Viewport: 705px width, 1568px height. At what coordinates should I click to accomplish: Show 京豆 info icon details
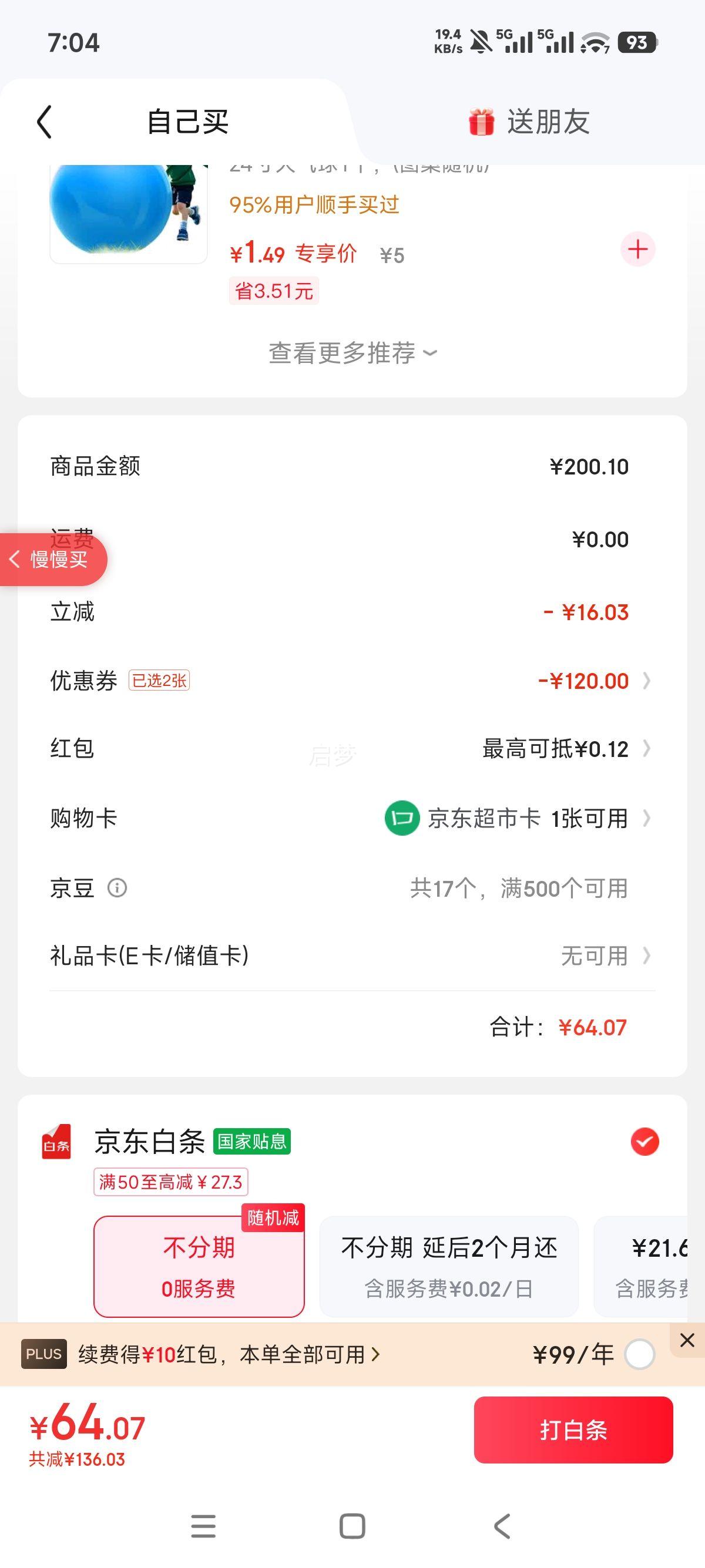(x=117, y=888)
